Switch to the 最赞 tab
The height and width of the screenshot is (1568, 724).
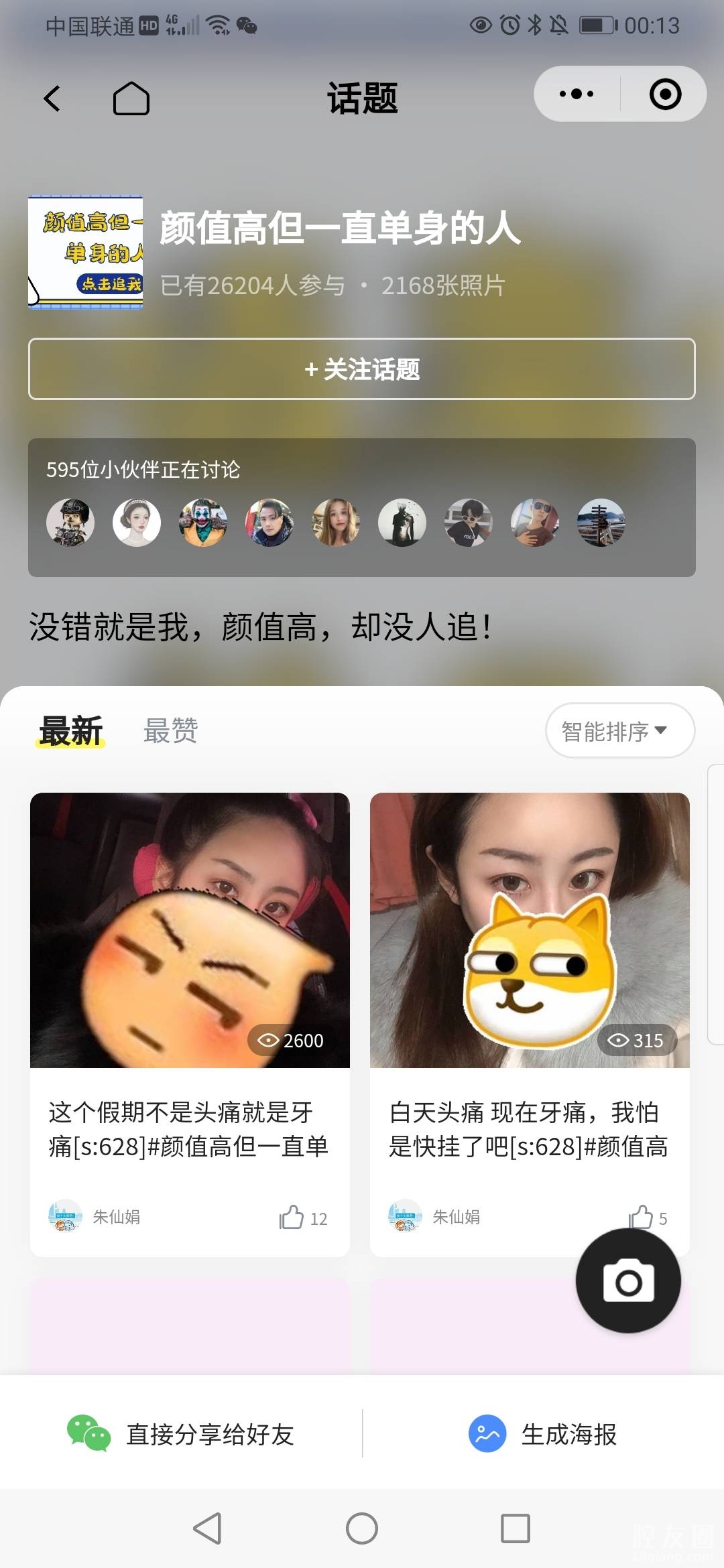[x=170, y=730]
